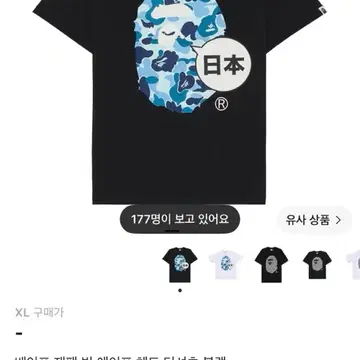Viewport: 360px width, 360px height.
Task: Open the 유사 상품 similar products button
Action: [314, 220]
